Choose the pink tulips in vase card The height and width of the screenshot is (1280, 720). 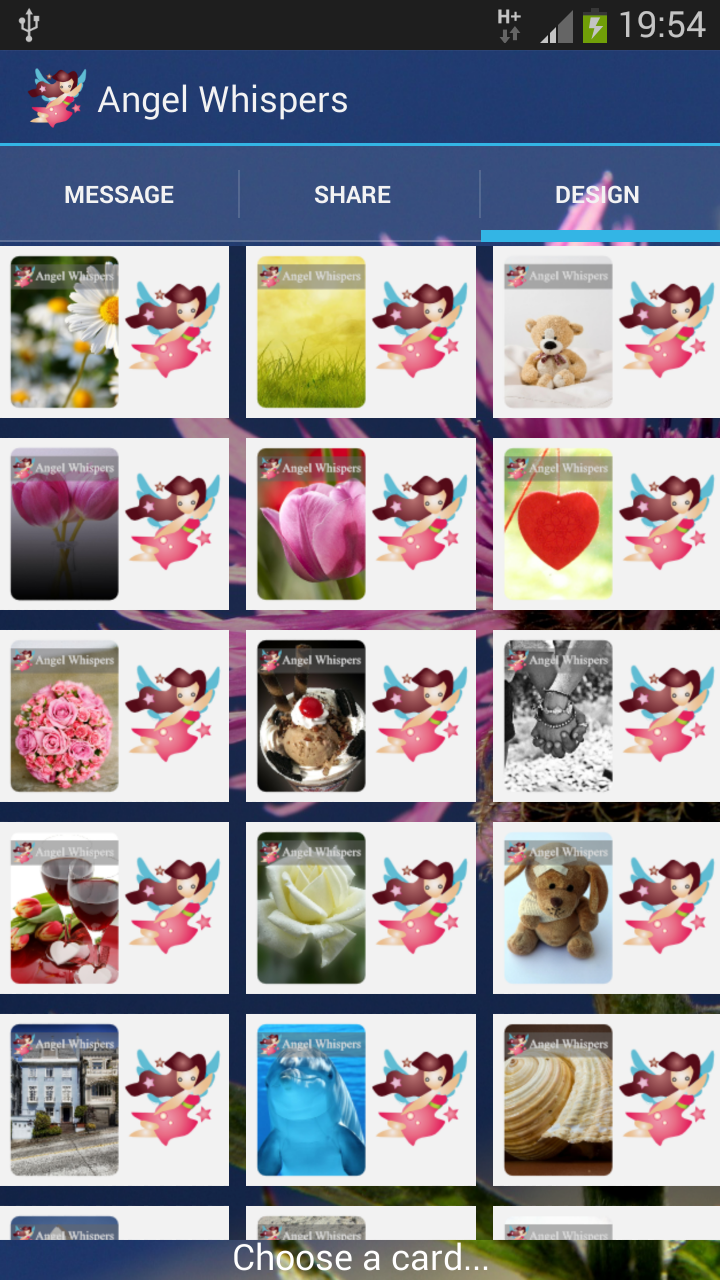pos(114,524)
